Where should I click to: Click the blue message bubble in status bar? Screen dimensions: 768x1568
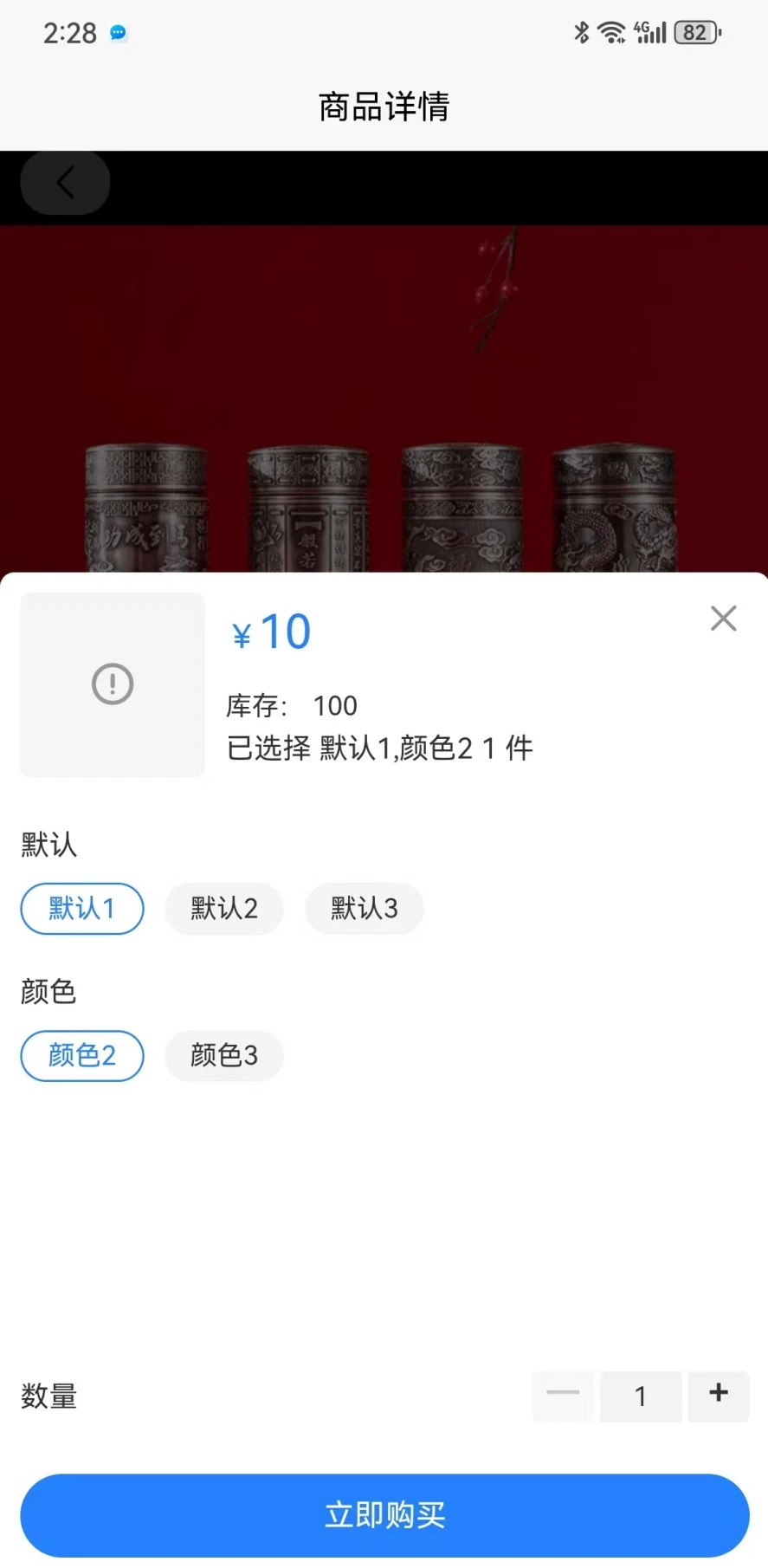118,32
